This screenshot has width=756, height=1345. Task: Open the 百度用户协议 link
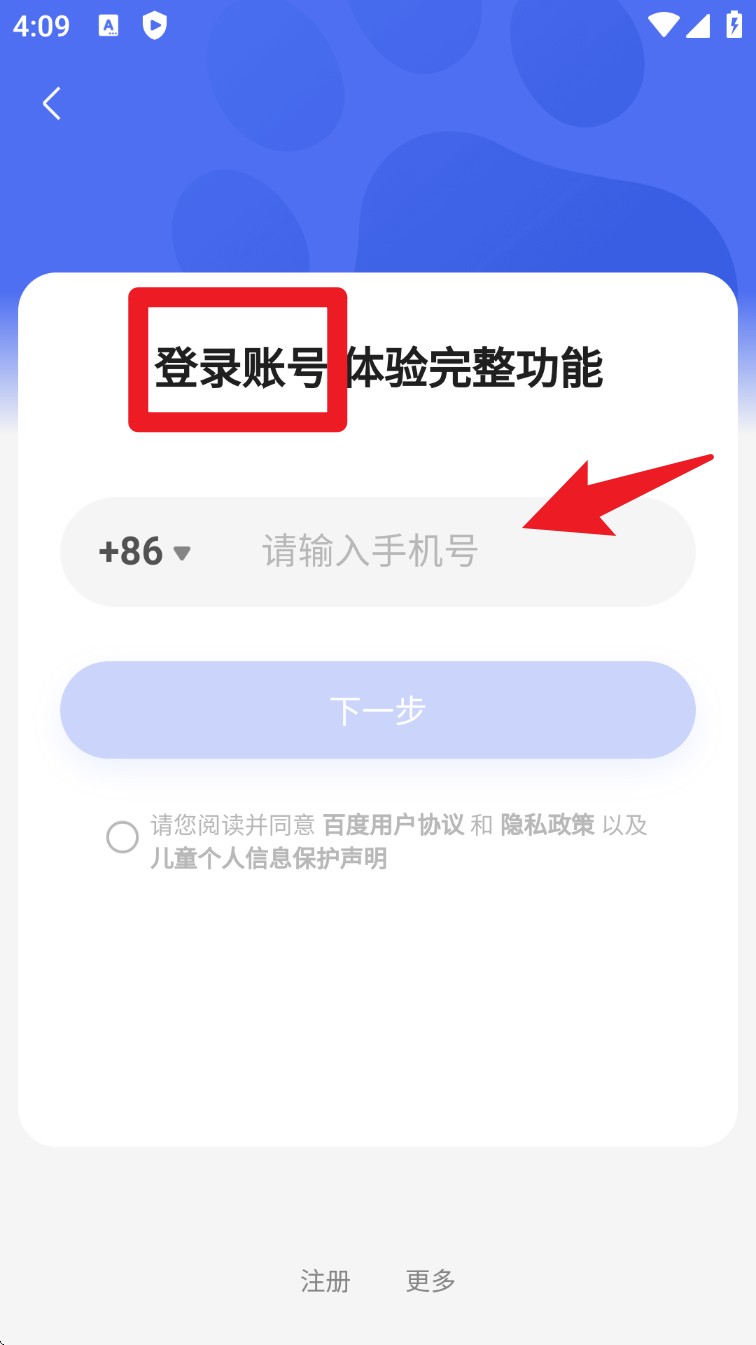[393, 825]
